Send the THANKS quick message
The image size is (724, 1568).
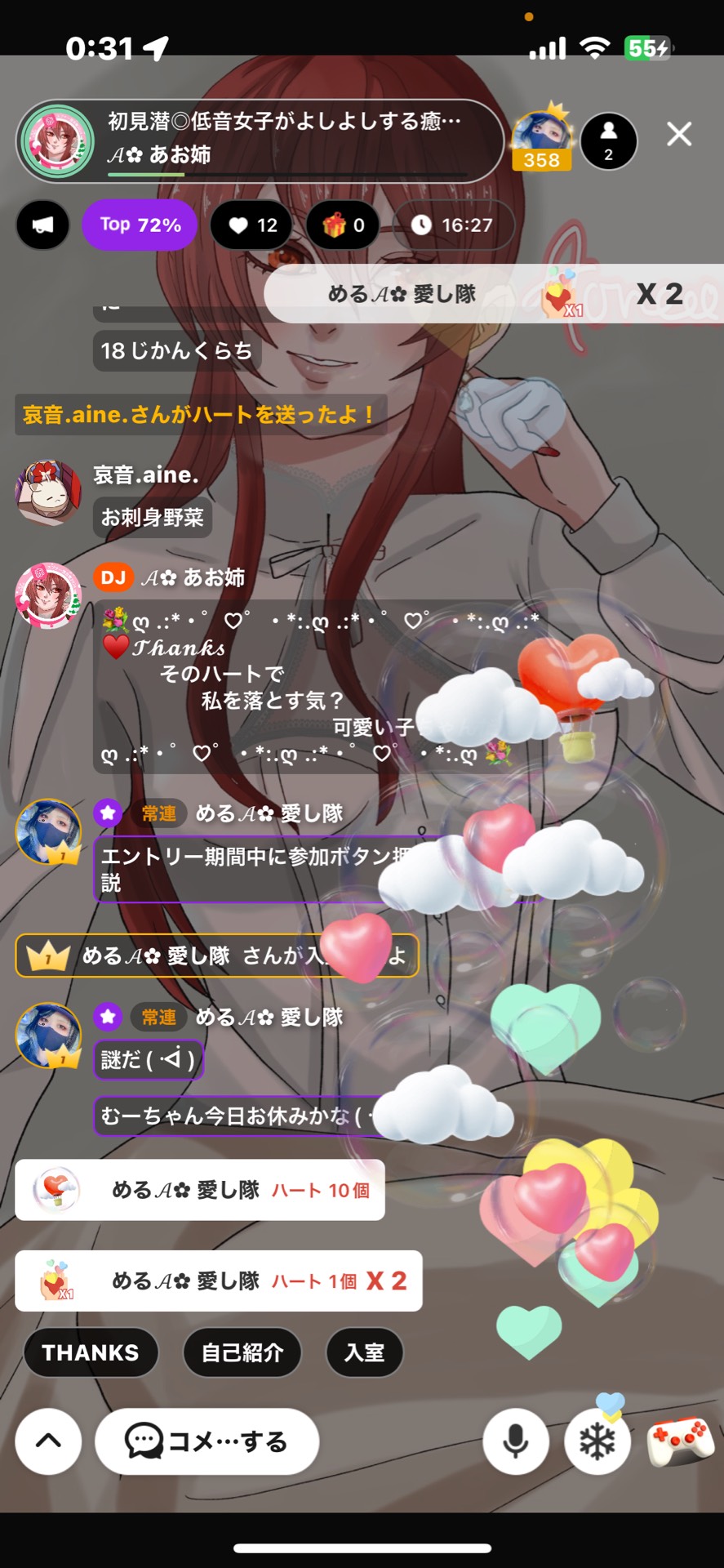tap(91, 1353)
